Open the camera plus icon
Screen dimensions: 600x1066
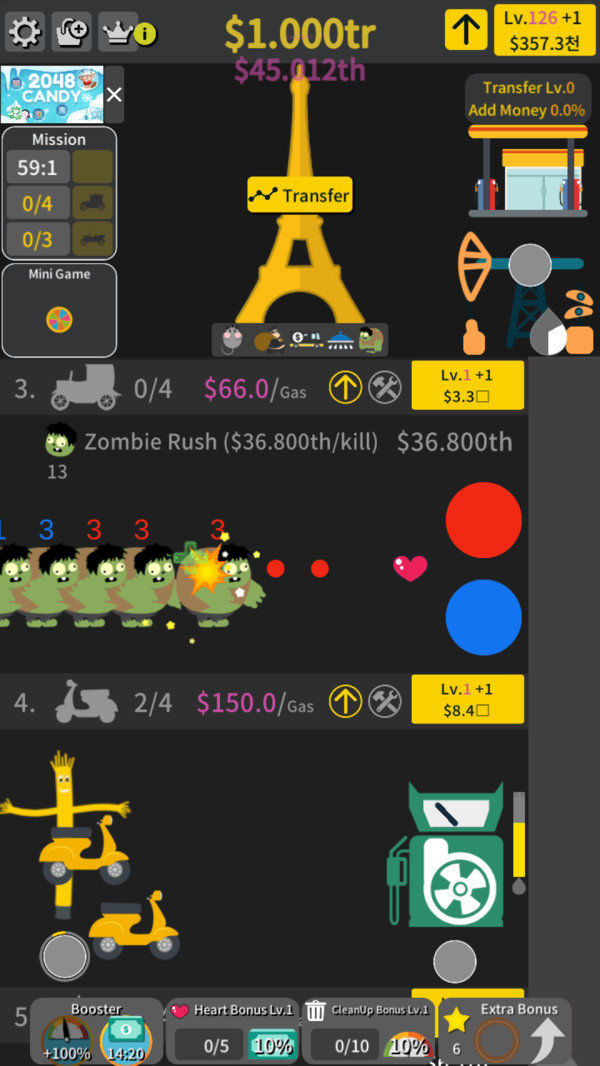(71, 32)
